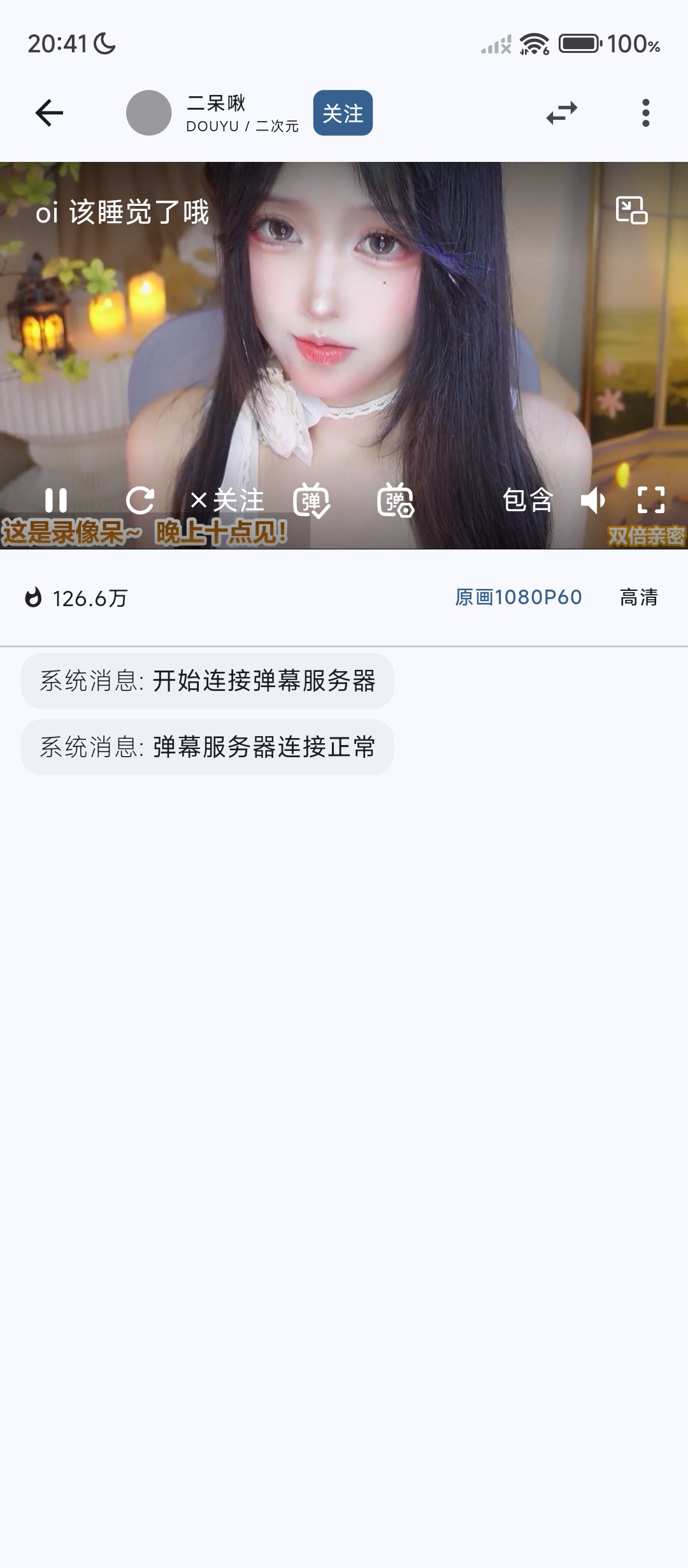Screen dimensions: 688x1568
Task: Open danmaku settings
Action: [395, 500]
